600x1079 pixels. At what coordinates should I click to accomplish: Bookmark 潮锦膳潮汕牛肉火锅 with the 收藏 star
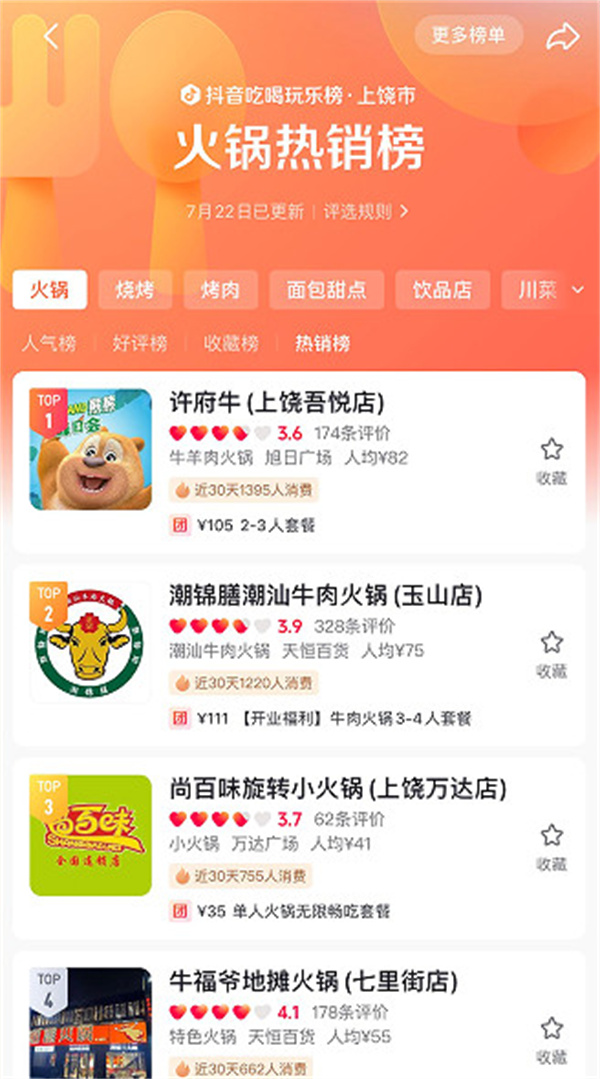[x=551, y=653]
